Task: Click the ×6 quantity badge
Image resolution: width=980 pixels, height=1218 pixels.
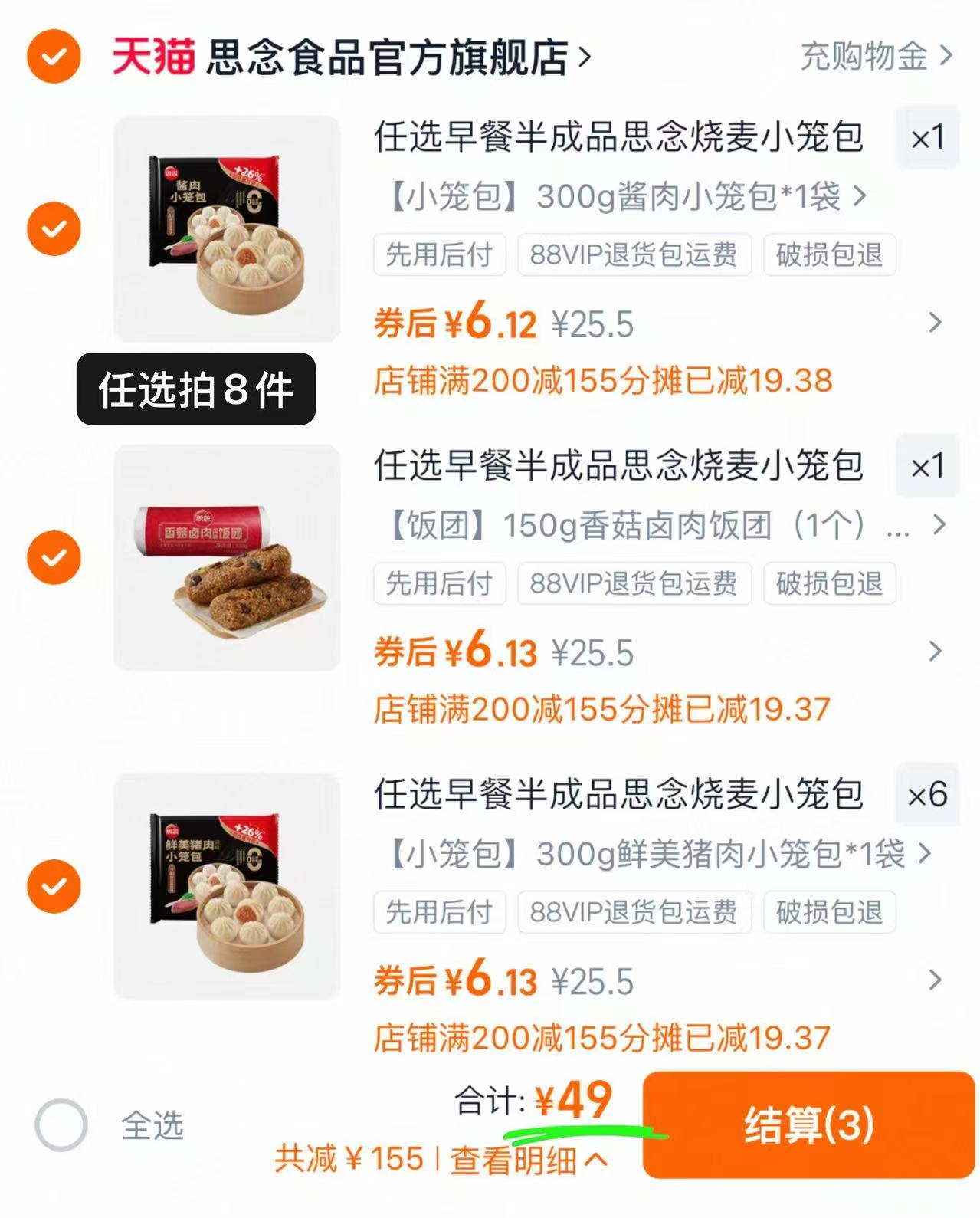Action: (926, 796)
